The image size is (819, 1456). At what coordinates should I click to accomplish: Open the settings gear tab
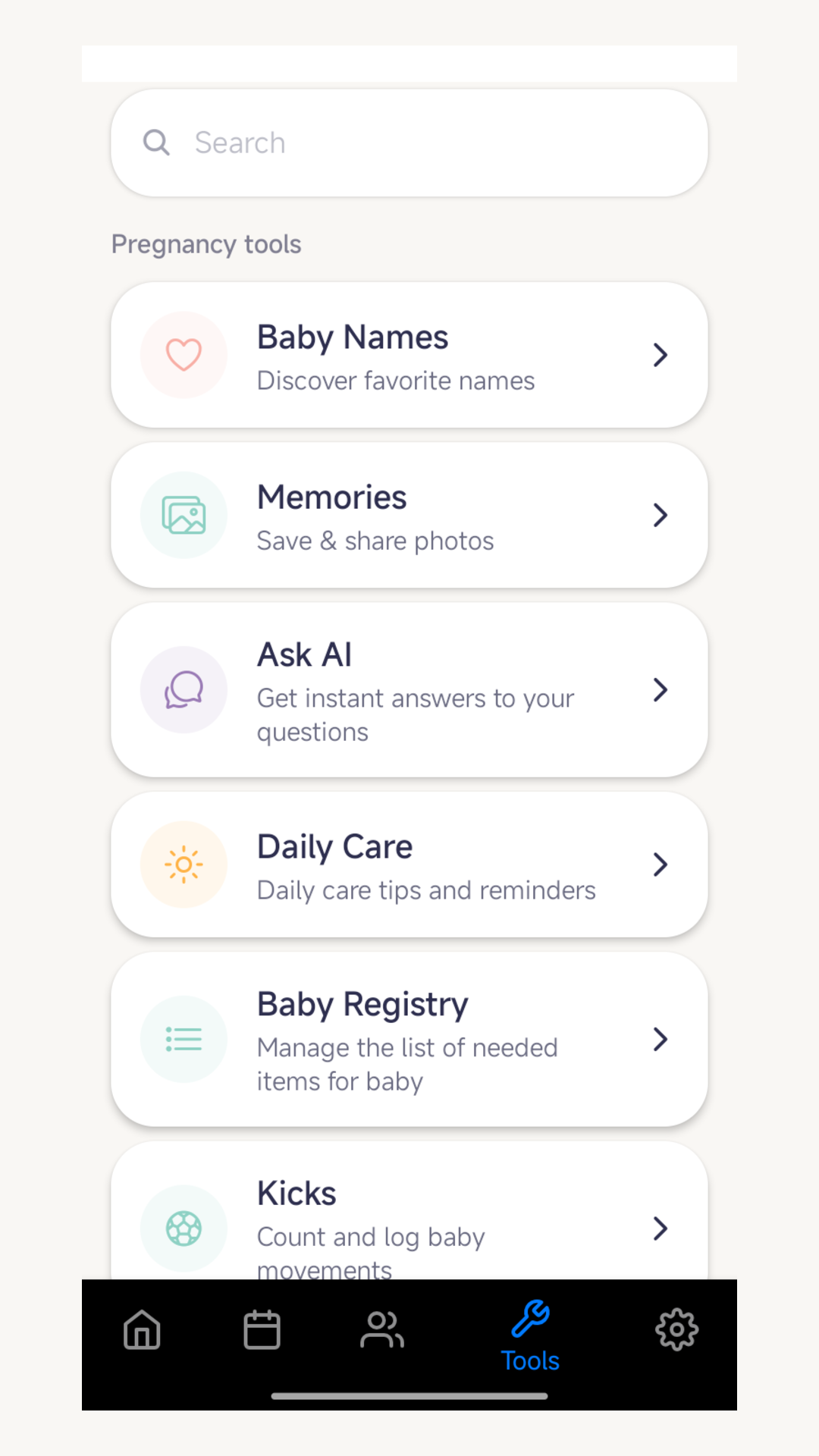click(x=676, y=1329)
